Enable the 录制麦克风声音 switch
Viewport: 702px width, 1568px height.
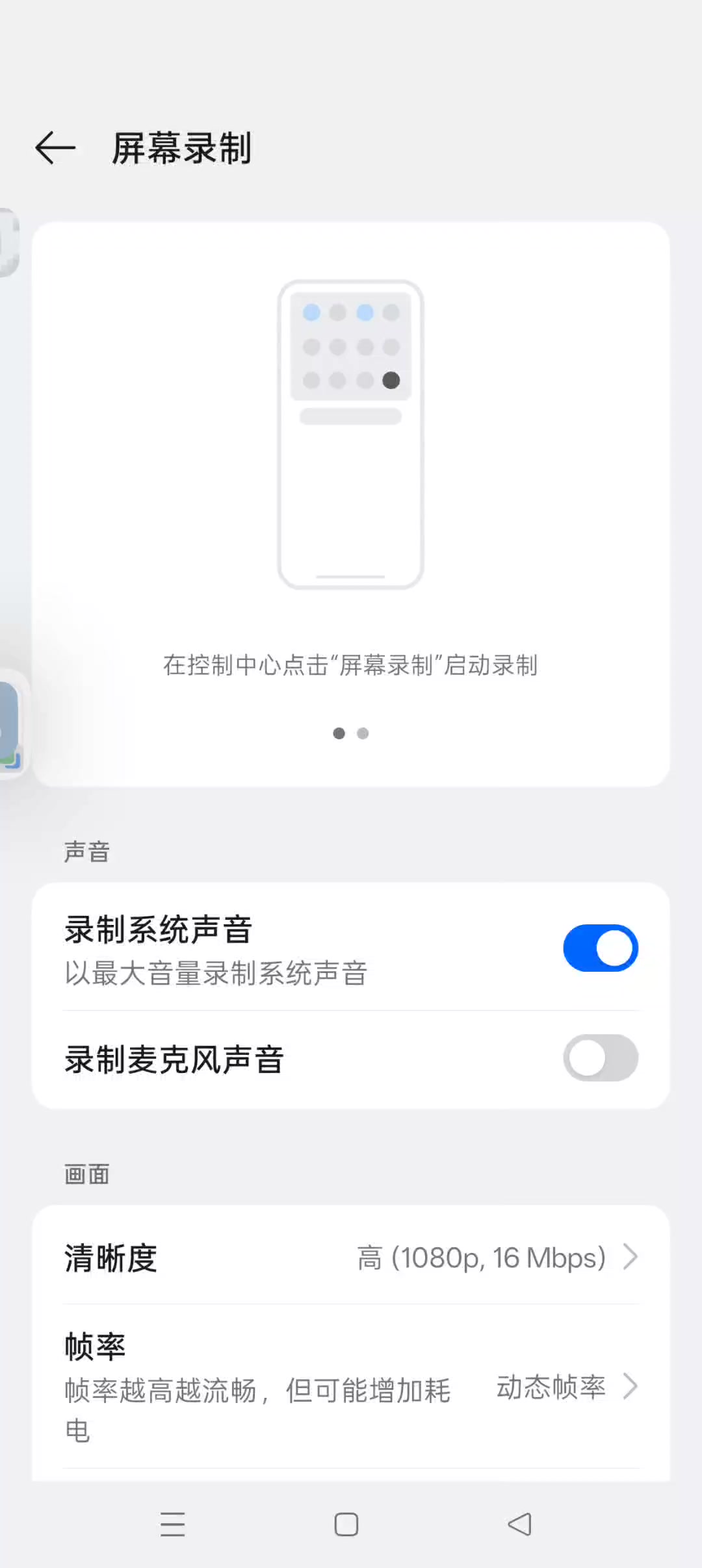[600, 1057]
